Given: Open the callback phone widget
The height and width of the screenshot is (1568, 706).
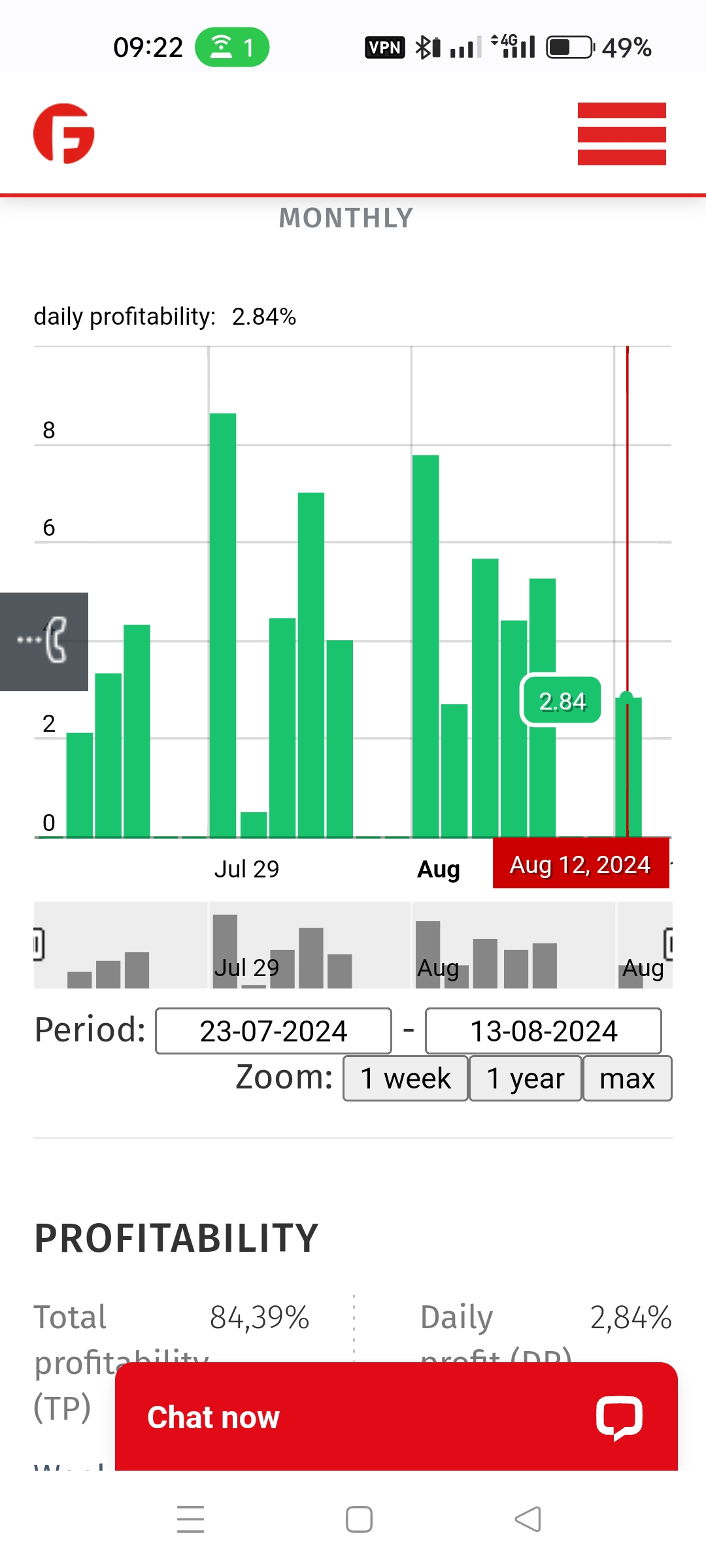Looking at the screenshot, I should pos(44,642).
